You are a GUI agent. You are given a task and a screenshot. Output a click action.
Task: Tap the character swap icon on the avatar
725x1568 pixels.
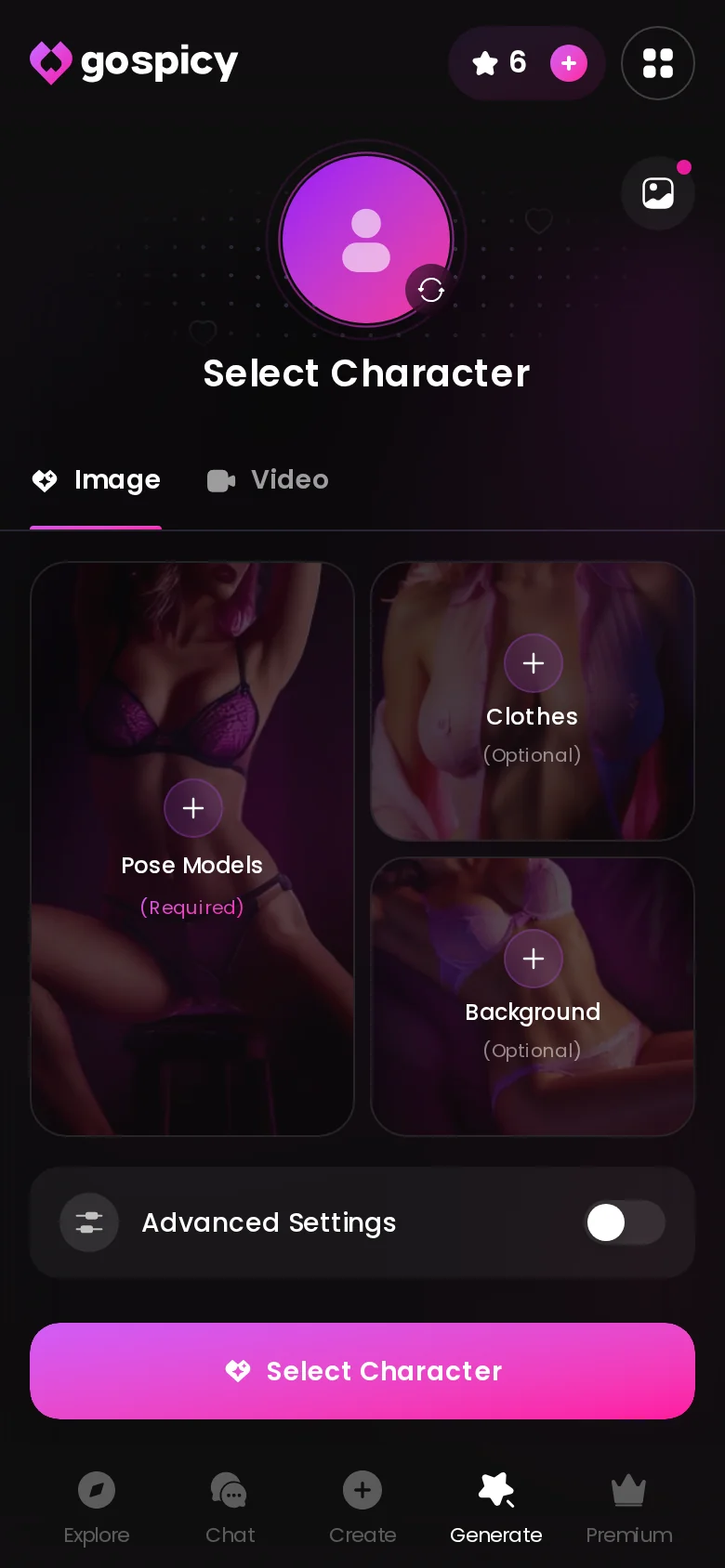pyautogui.click(x=431, y=290)
